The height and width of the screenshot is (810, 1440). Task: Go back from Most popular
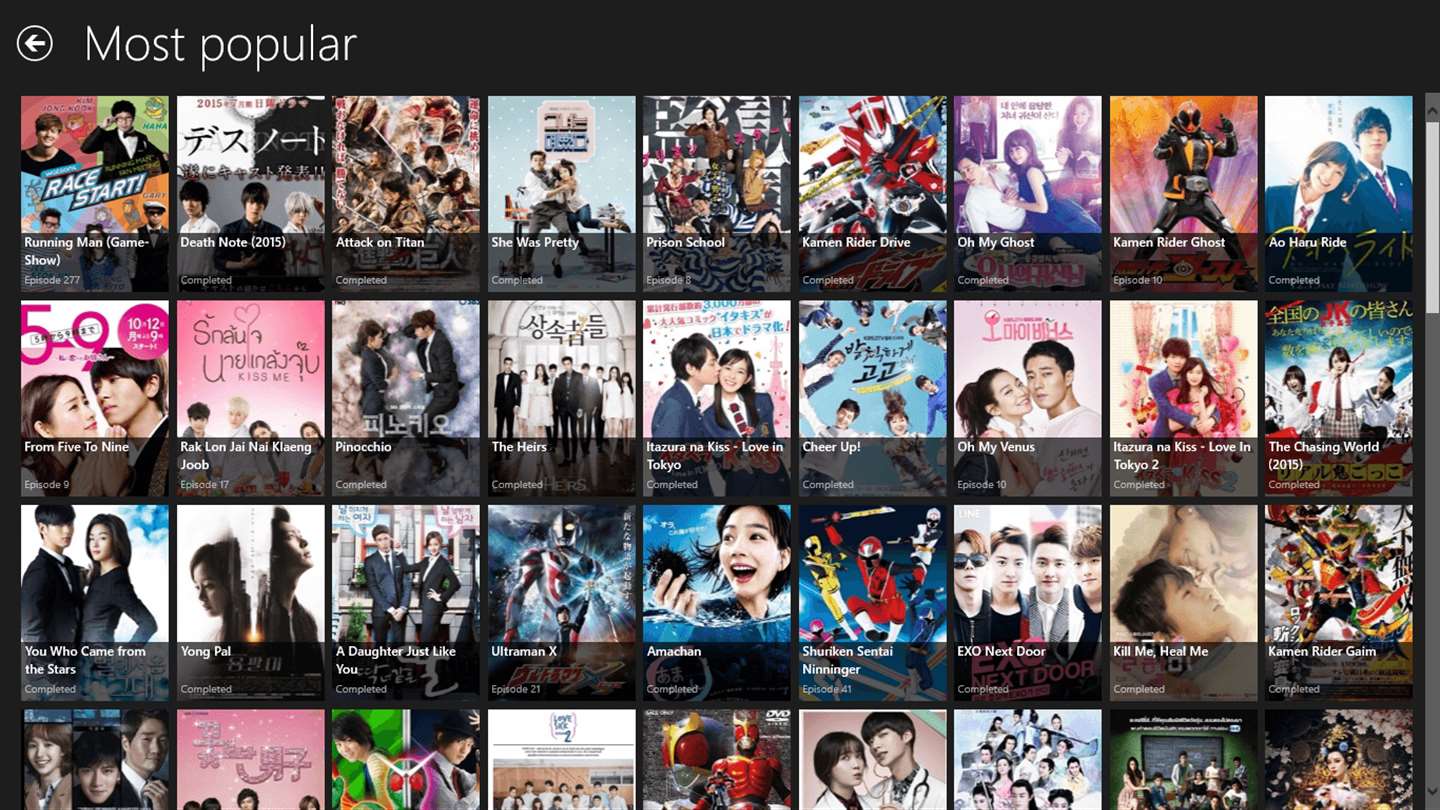tap(35, 43)
